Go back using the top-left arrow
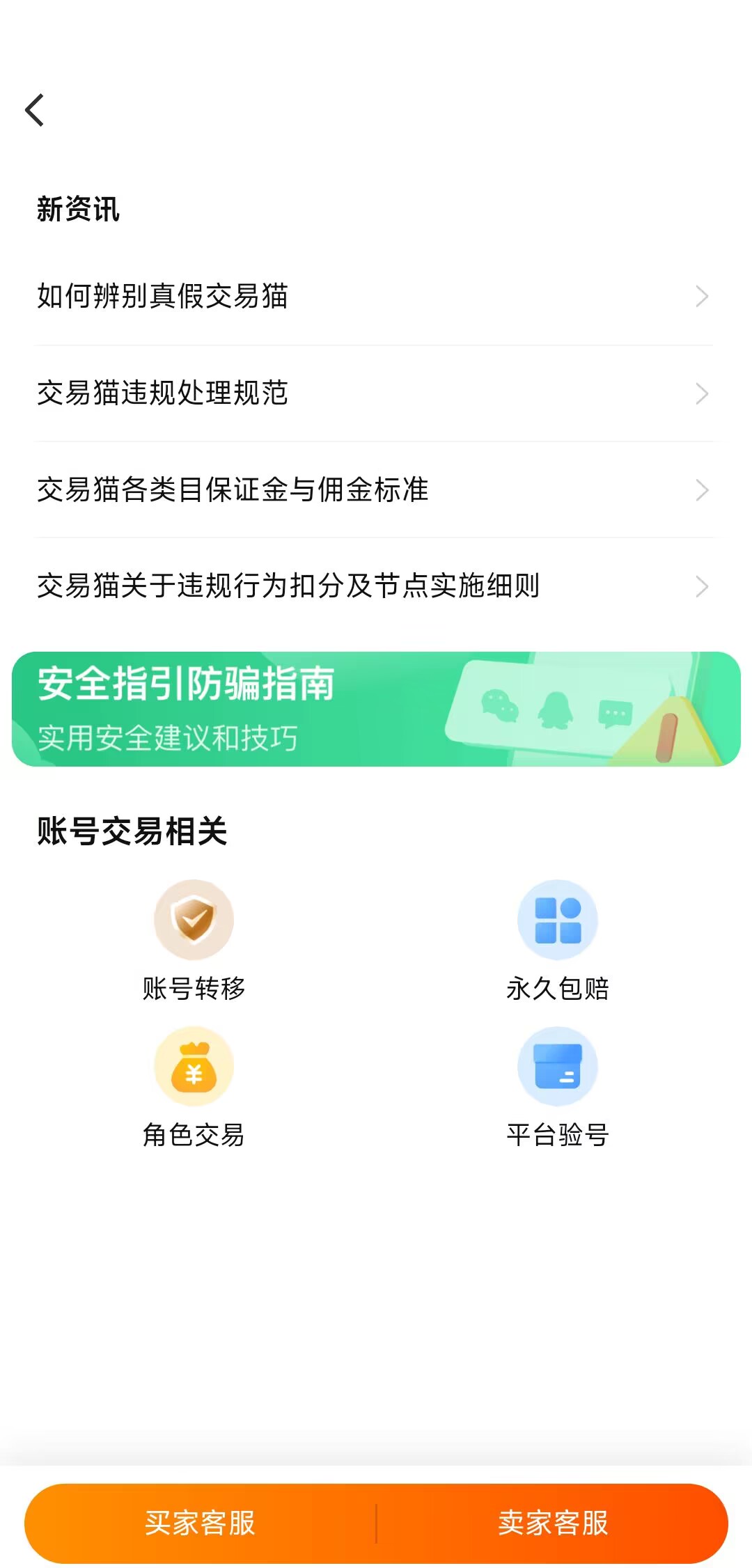The height and width of the screenshot is (1568, 752). tap(35, 110)
